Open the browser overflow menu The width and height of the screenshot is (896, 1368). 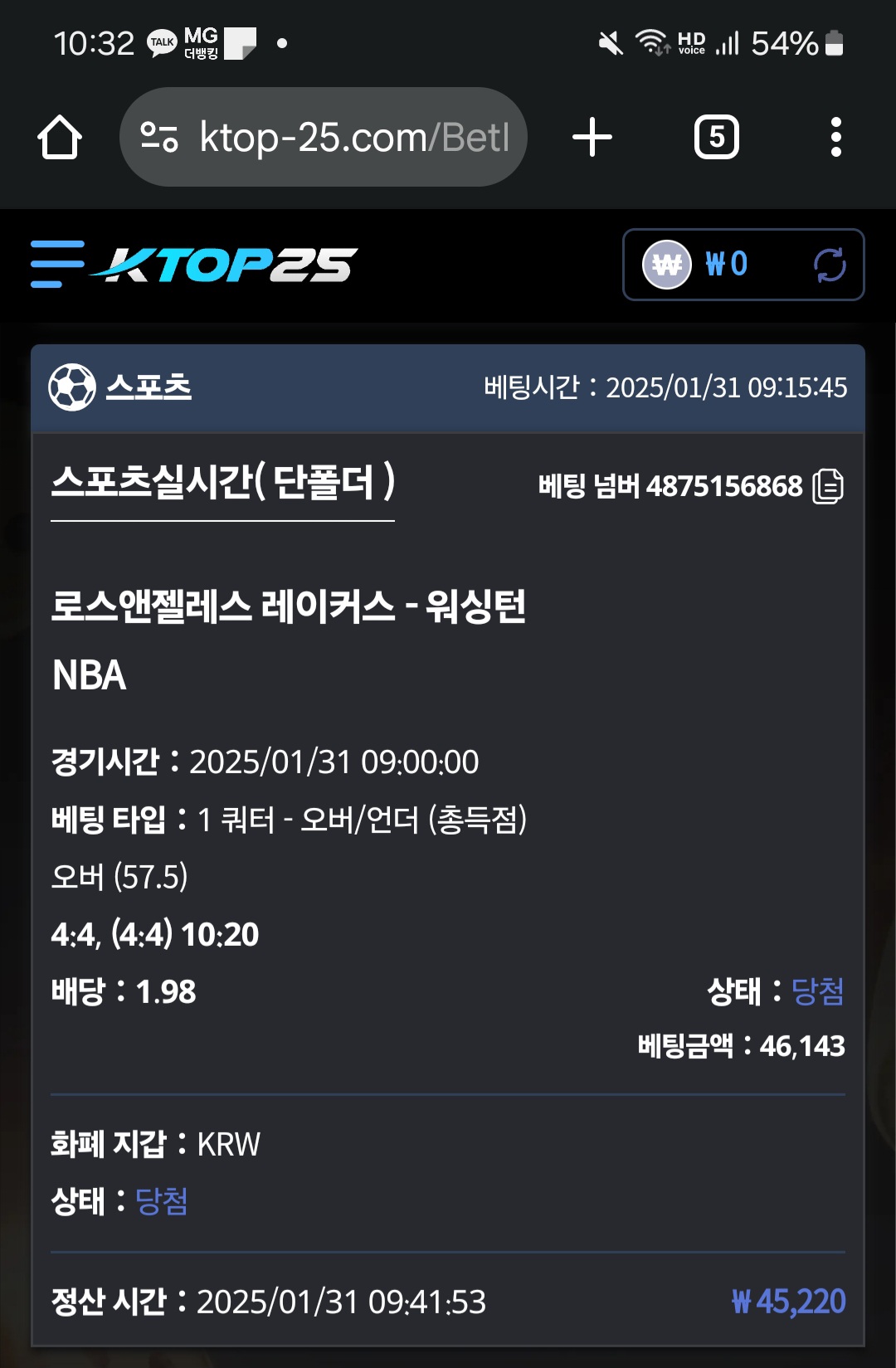(835, 137)
